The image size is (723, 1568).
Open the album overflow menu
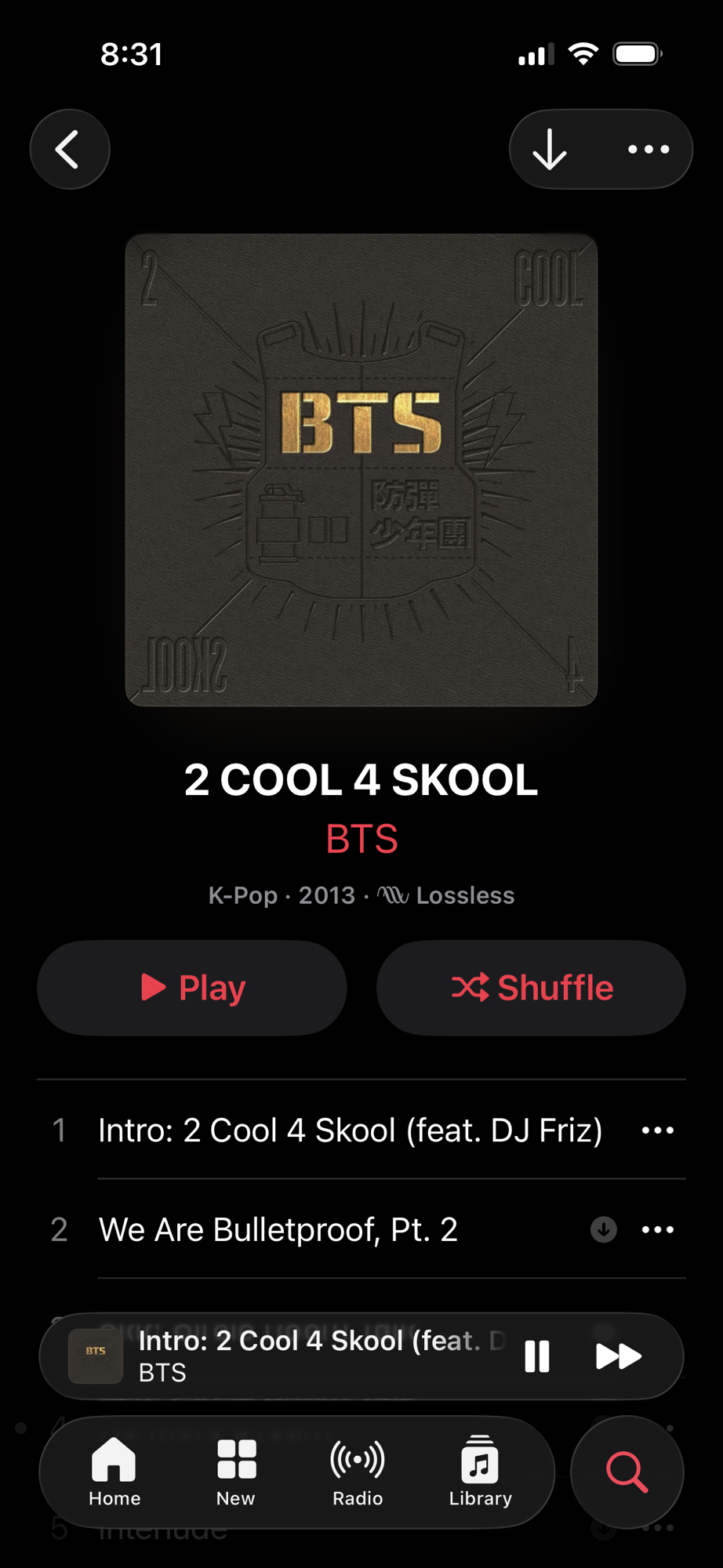pos(649,149)
